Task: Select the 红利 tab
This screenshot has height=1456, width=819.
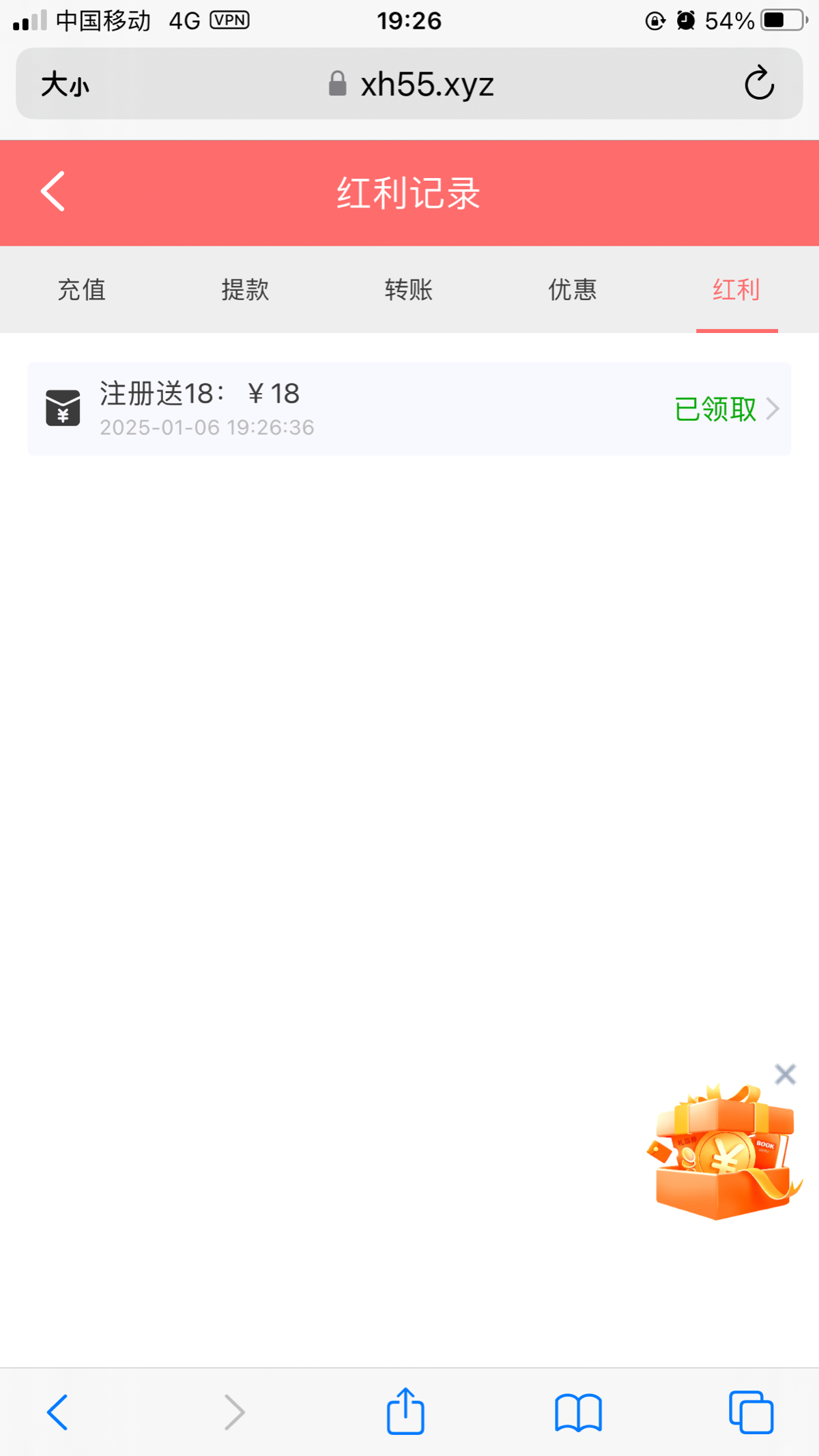Action: coord(736,289)
